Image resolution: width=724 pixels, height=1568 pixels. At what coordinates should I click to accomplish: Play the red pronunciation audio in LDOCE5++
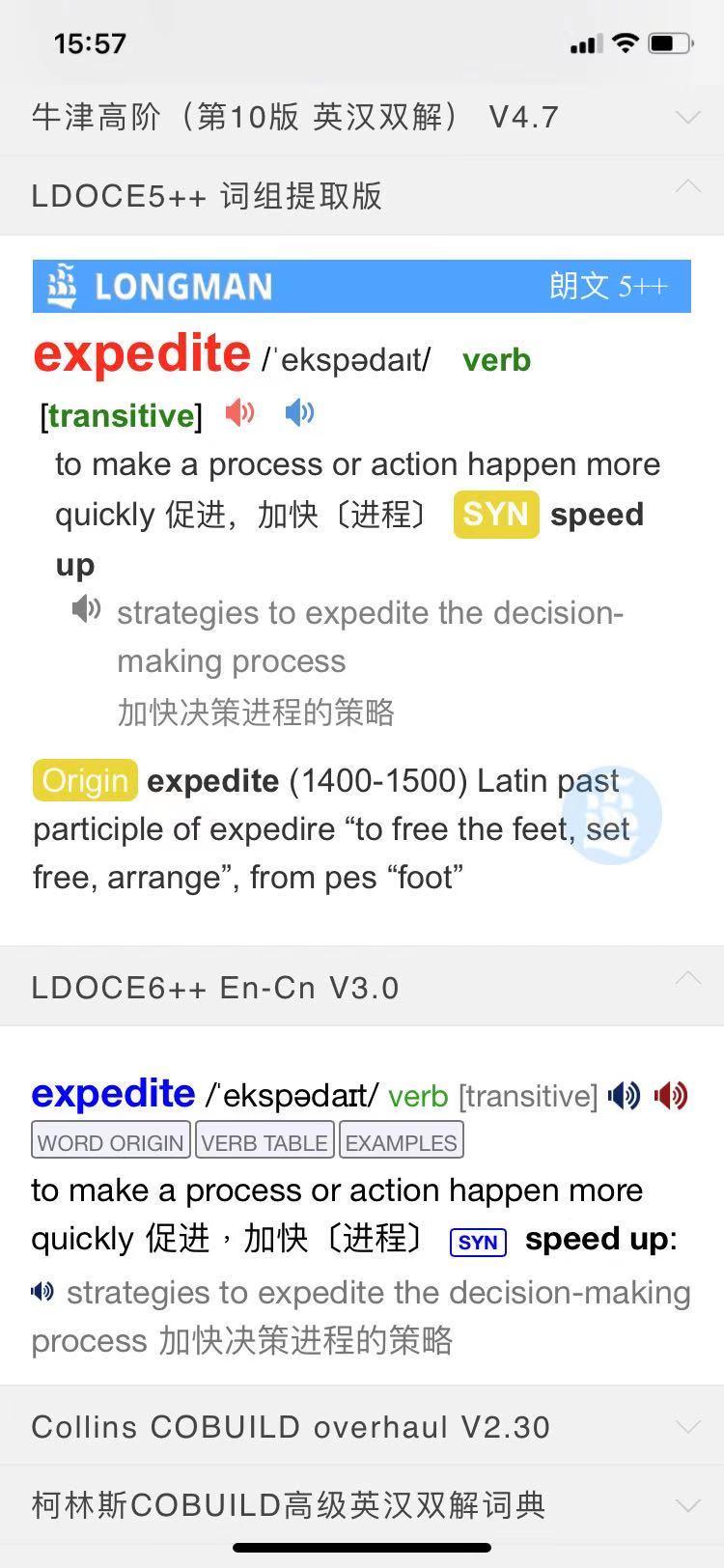(239, 413)
